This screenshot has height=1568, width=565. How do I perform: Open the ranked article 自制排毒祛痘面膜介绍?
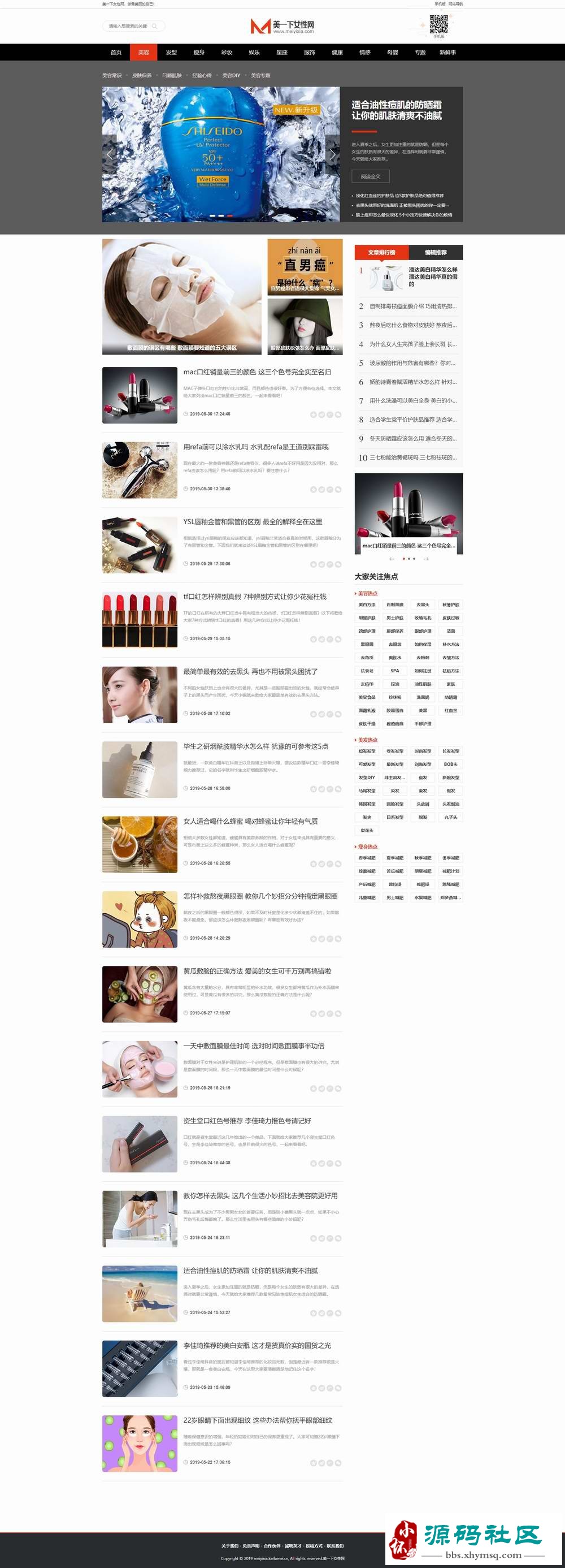tap(412, 306)
